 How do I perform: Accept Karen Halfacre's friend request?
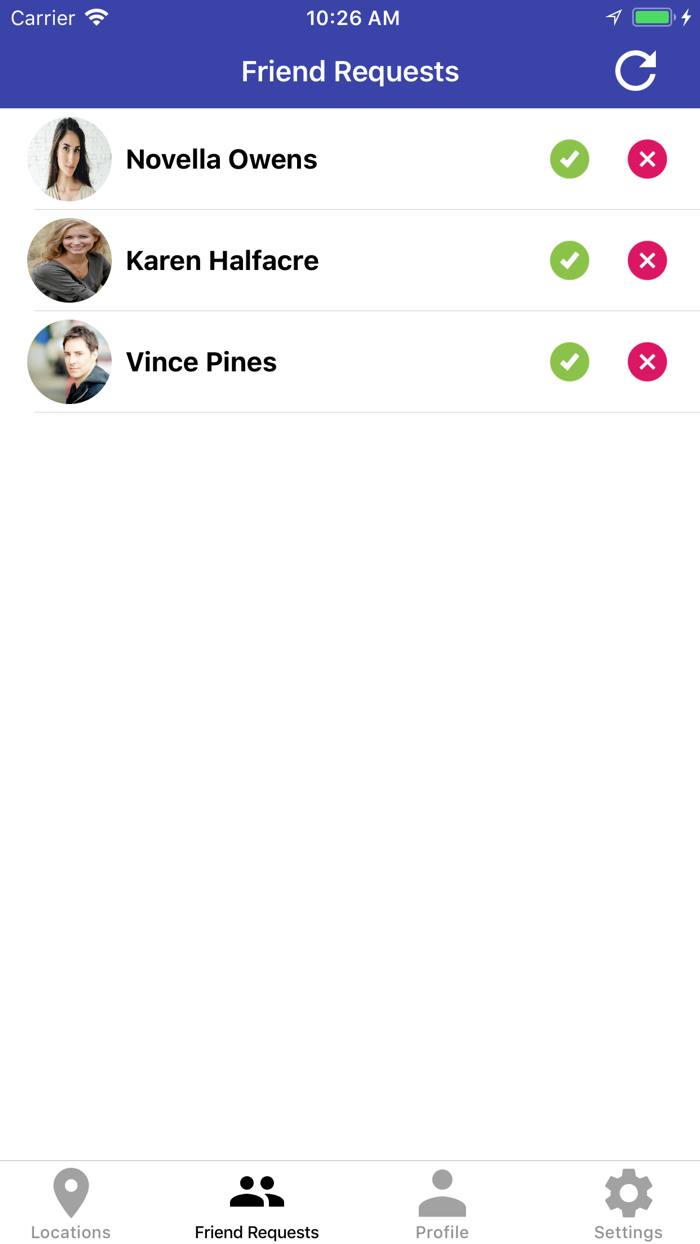[x=569, y=260]
